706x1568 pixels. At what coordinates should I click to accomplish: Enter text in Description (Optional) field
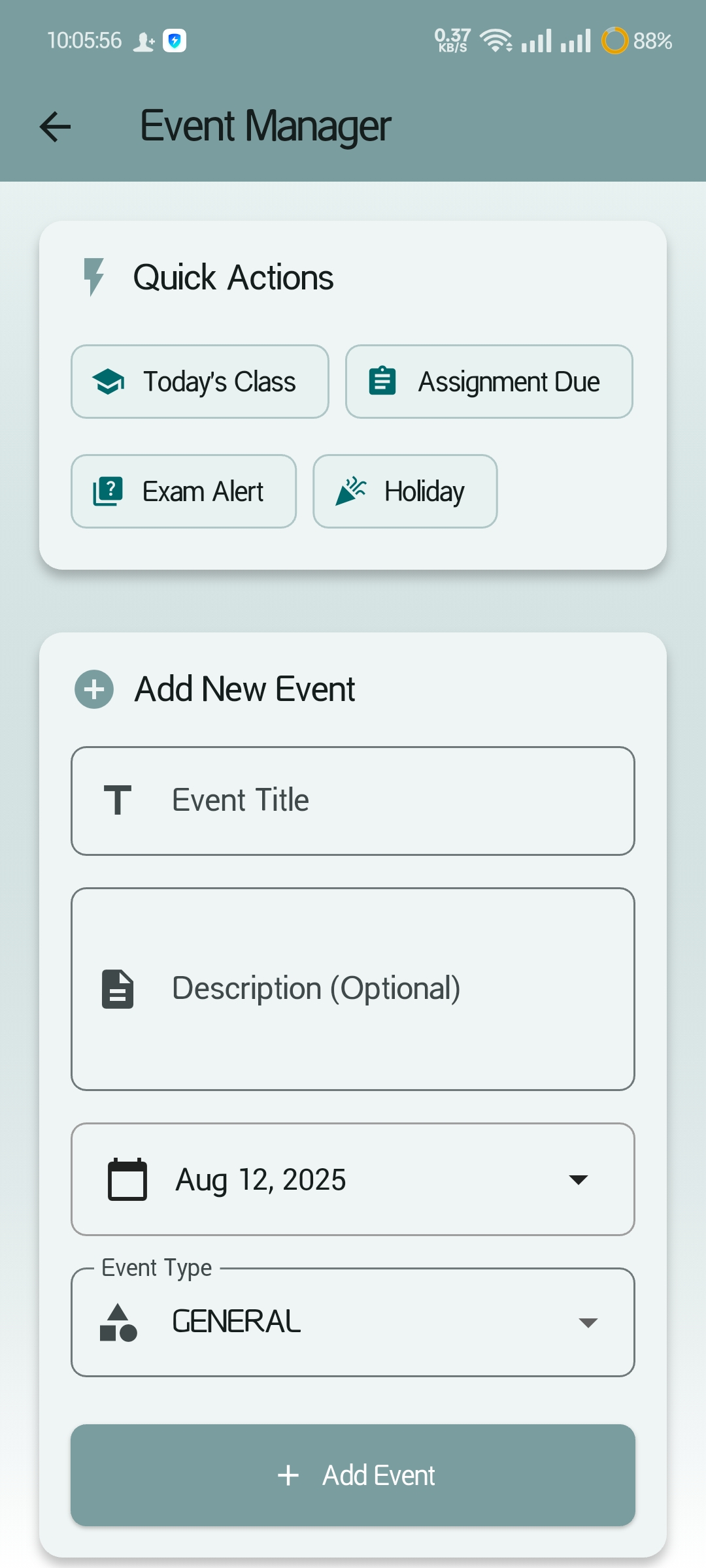(x=353, y=989)
